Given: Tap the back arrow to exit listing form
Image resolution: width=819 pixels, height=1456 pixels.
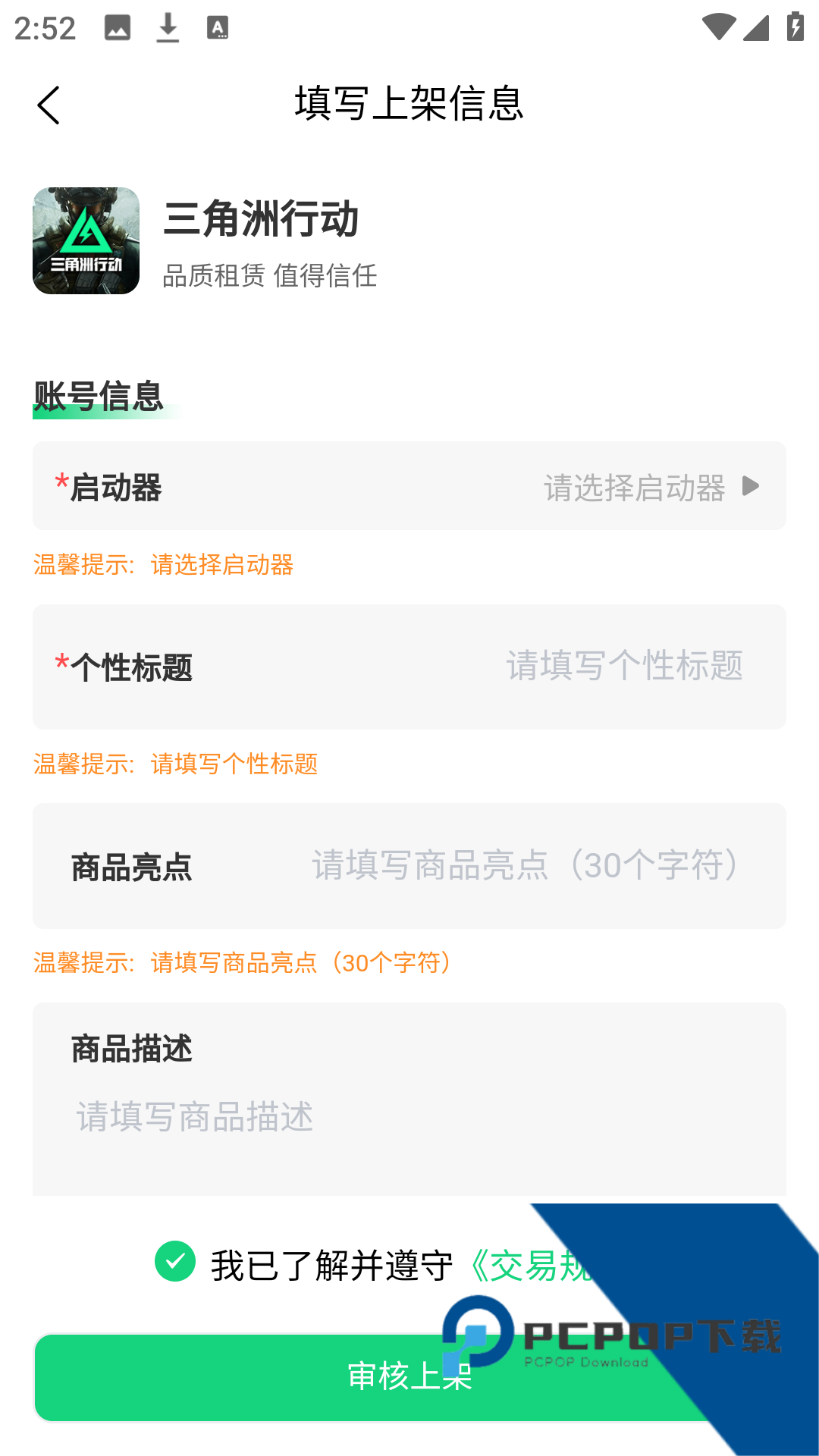Looking at the screenshot, I should (x=50, y=105).
